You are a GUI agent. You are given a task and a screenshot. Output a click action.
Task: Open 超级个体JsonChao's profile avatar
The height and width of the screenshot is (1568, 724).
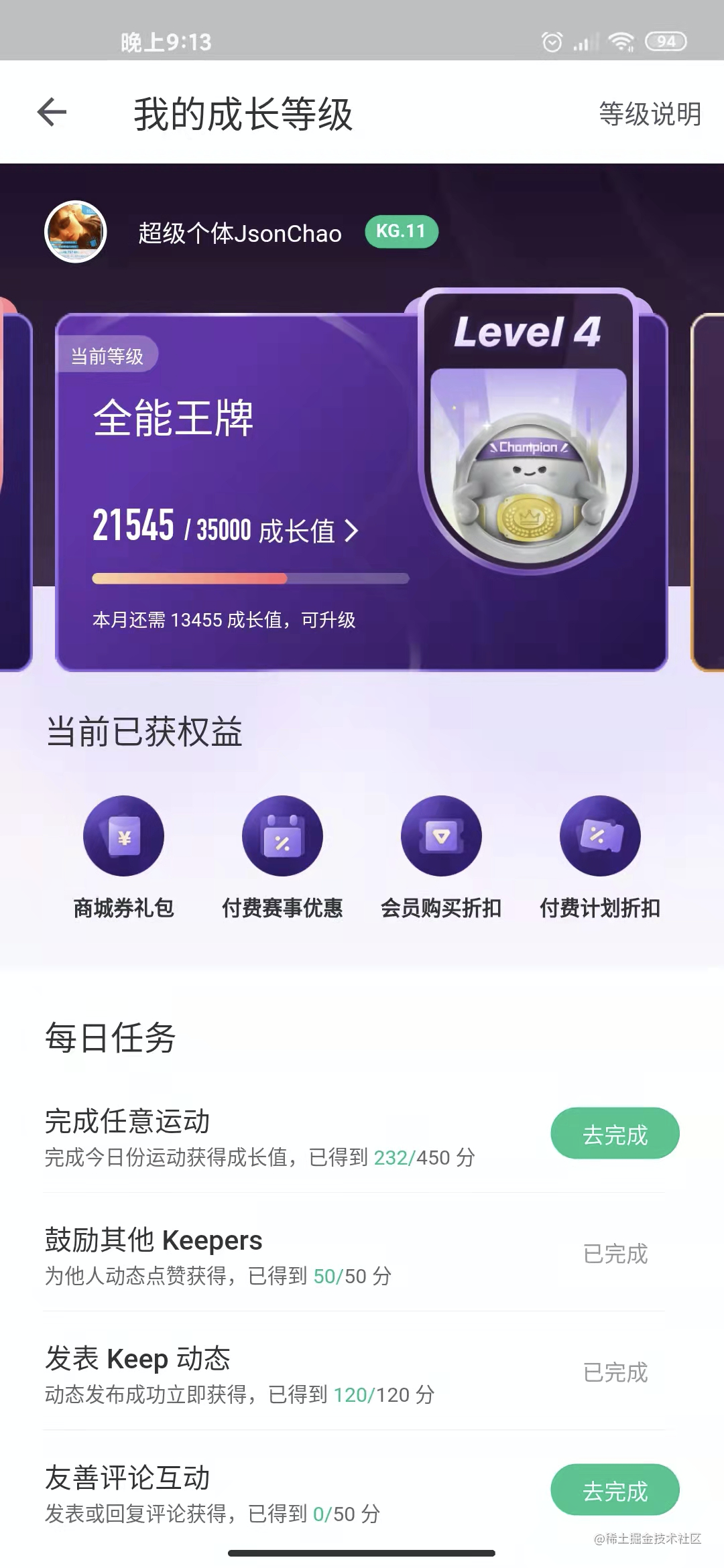76,232
